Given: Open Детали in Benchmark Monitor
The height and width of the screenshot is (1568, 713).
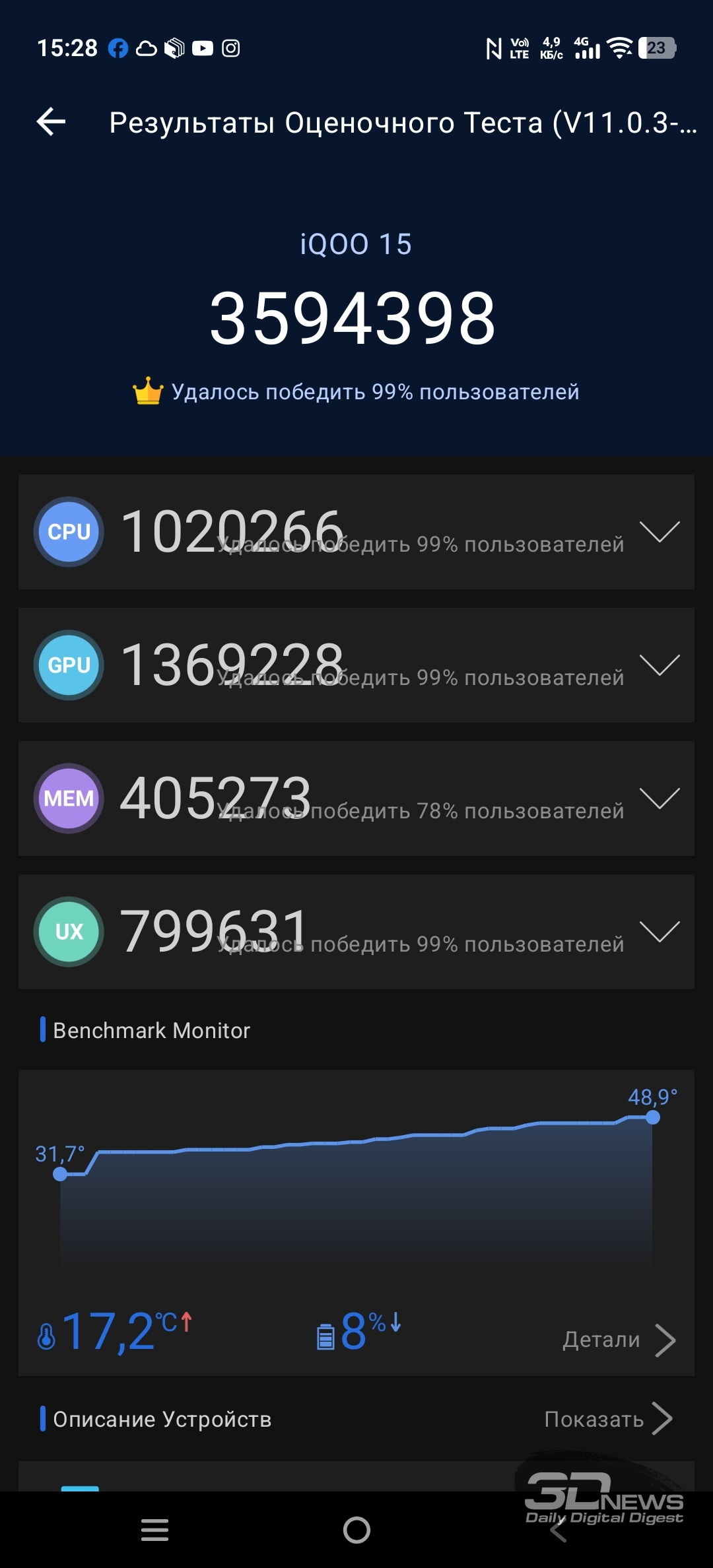Looking at the screenshot, I should [619, 1340].
